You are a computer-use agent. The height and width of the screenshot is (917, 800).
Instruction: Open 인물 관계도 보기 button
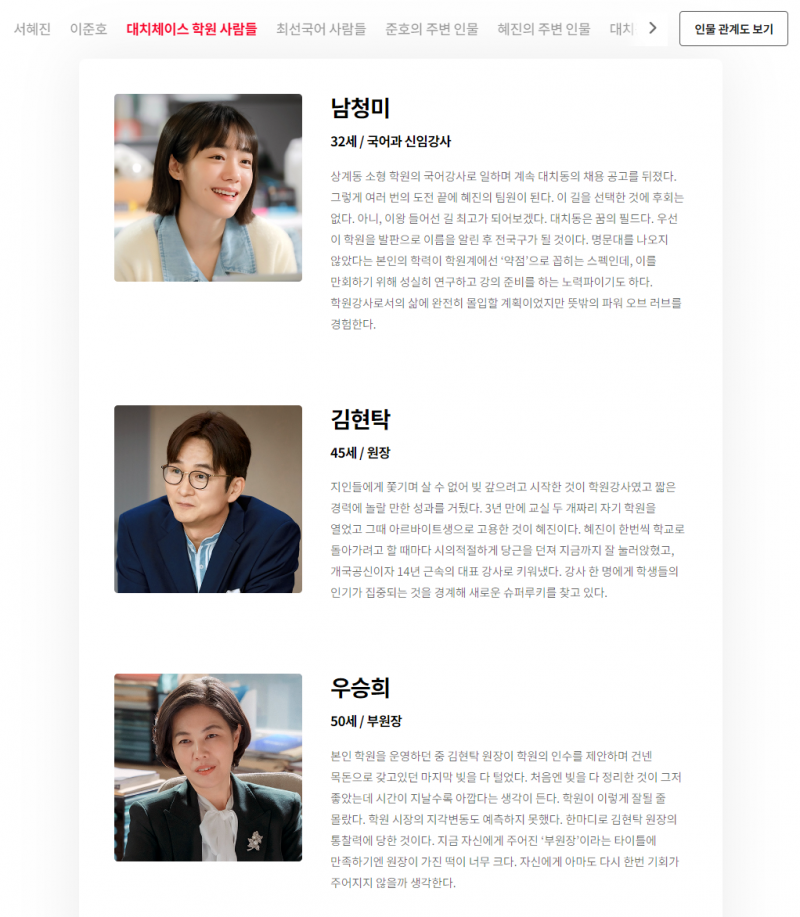click(x=733, y=29)
